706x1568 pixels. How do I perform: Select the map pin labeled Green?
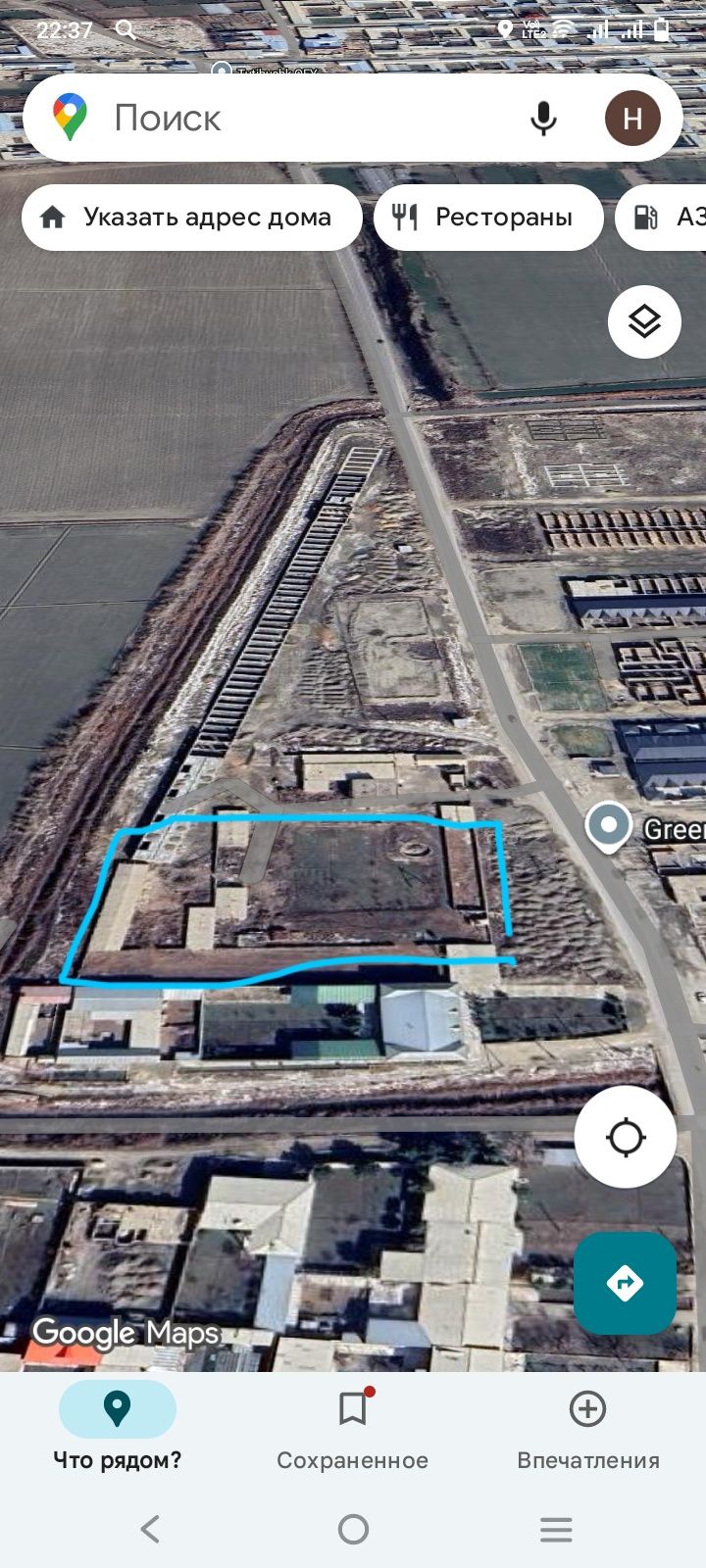(609, 825)
